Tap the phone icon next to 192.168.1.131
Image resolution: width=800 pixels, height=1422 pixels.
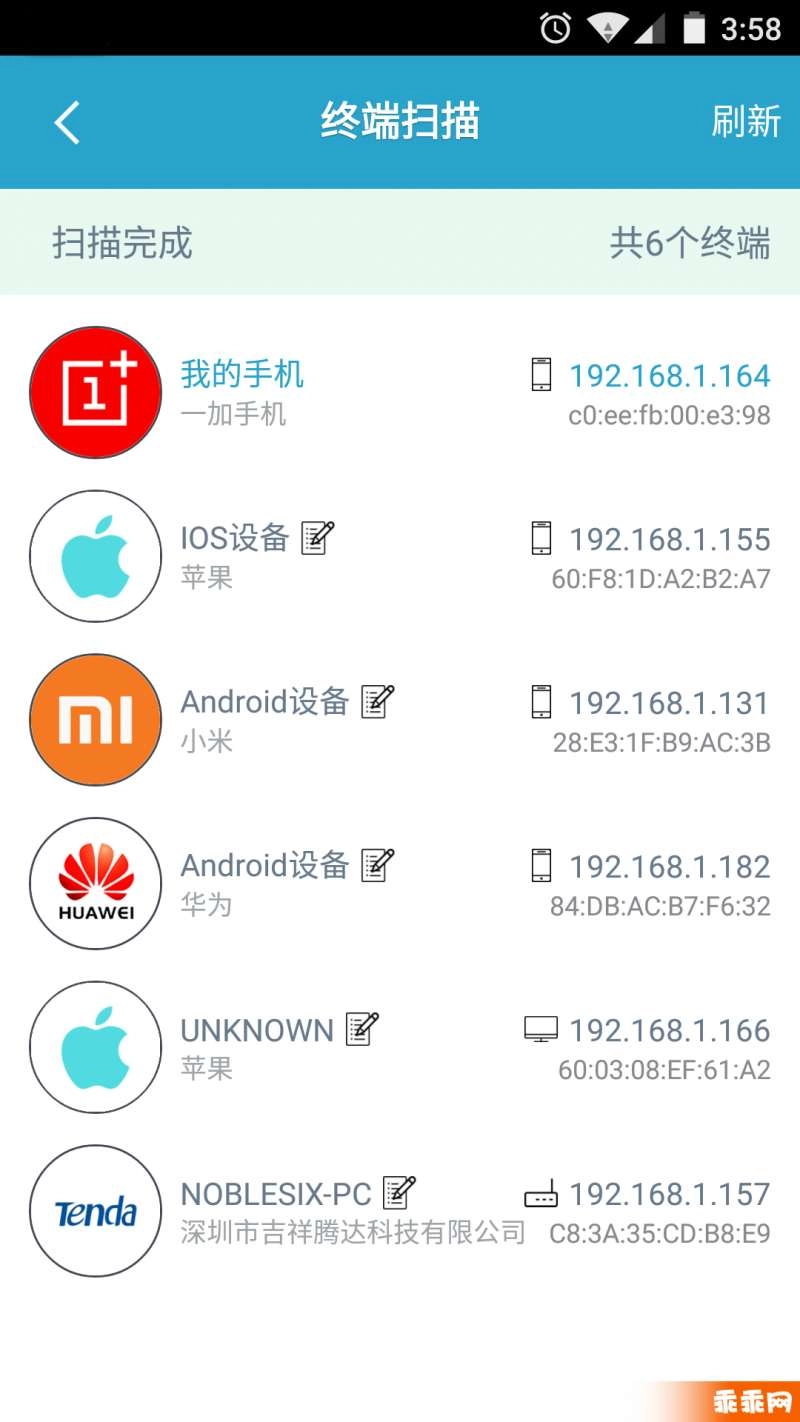click(x=542, y=702)
